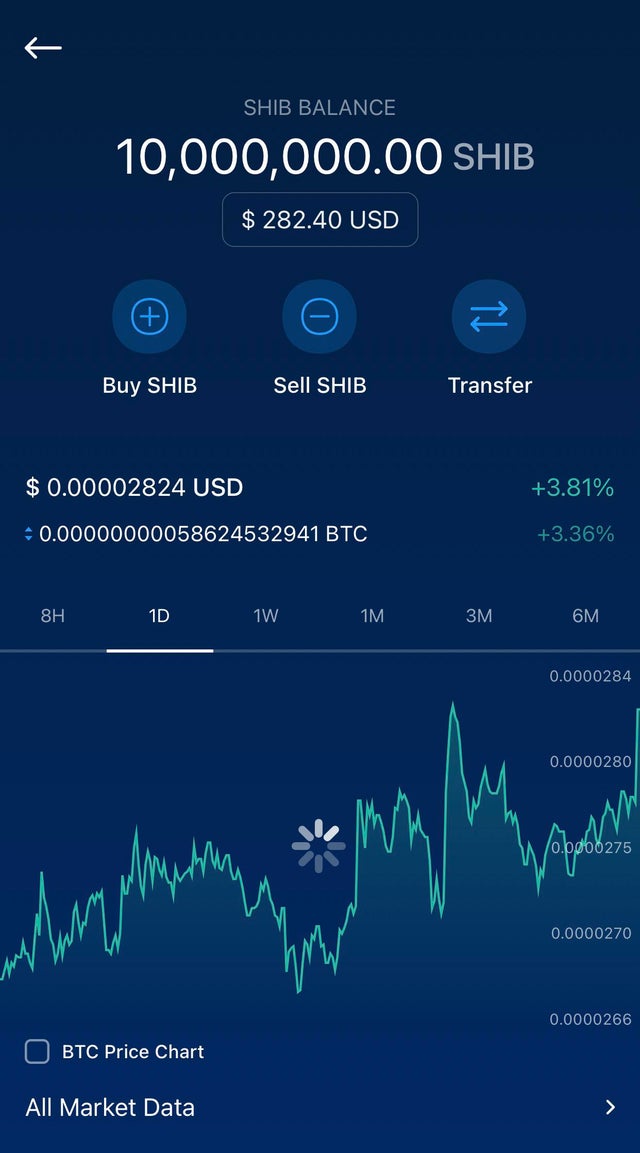Image resolution: width=640 pixels, height=1153 pixels.
Task: Open All Market Data
Action: pos(320,1107)
